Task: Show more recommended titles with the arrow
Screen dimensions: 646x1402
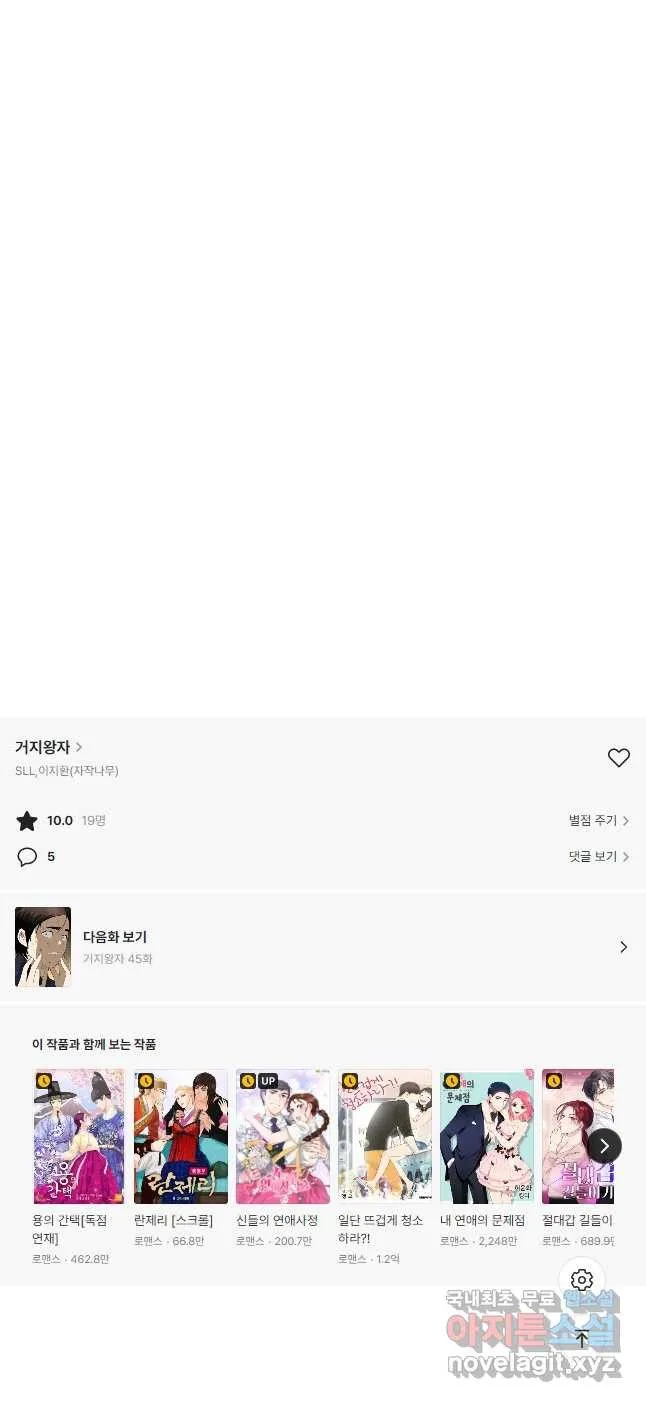Action: [x=604, y=1146]
